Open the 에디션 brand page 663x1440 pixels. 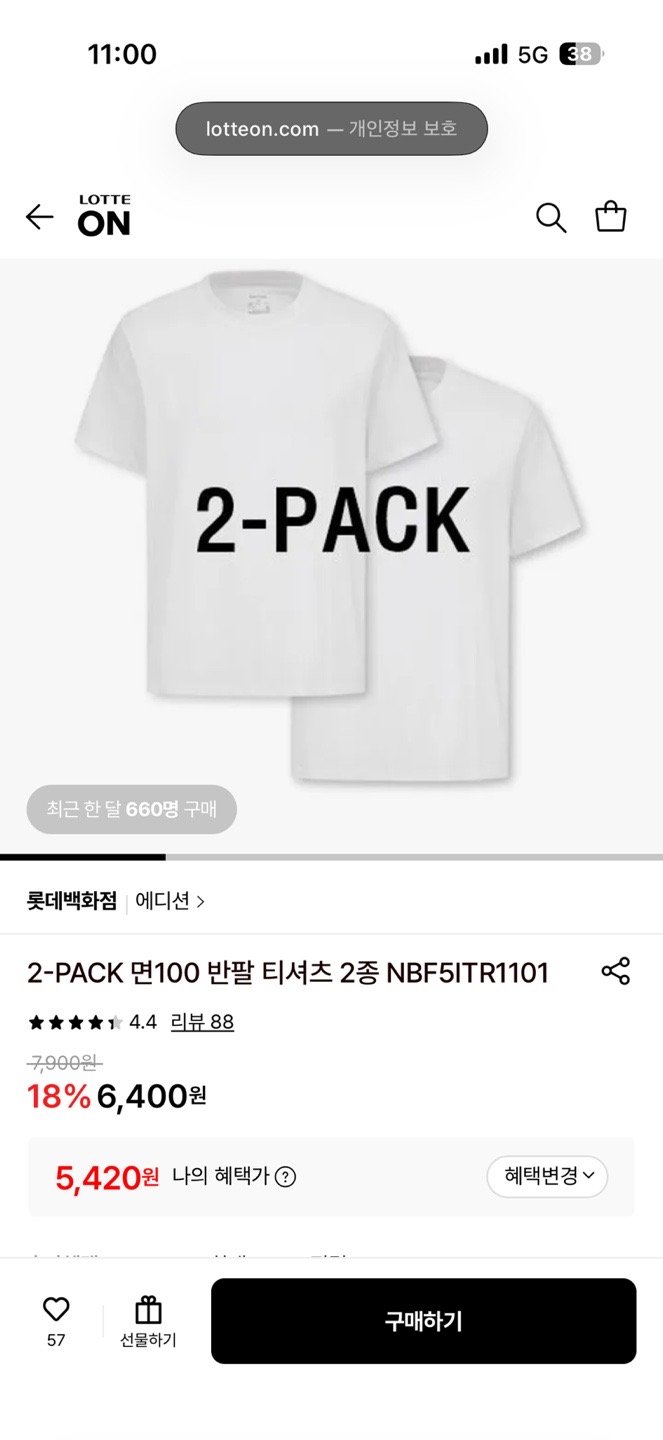170,900
